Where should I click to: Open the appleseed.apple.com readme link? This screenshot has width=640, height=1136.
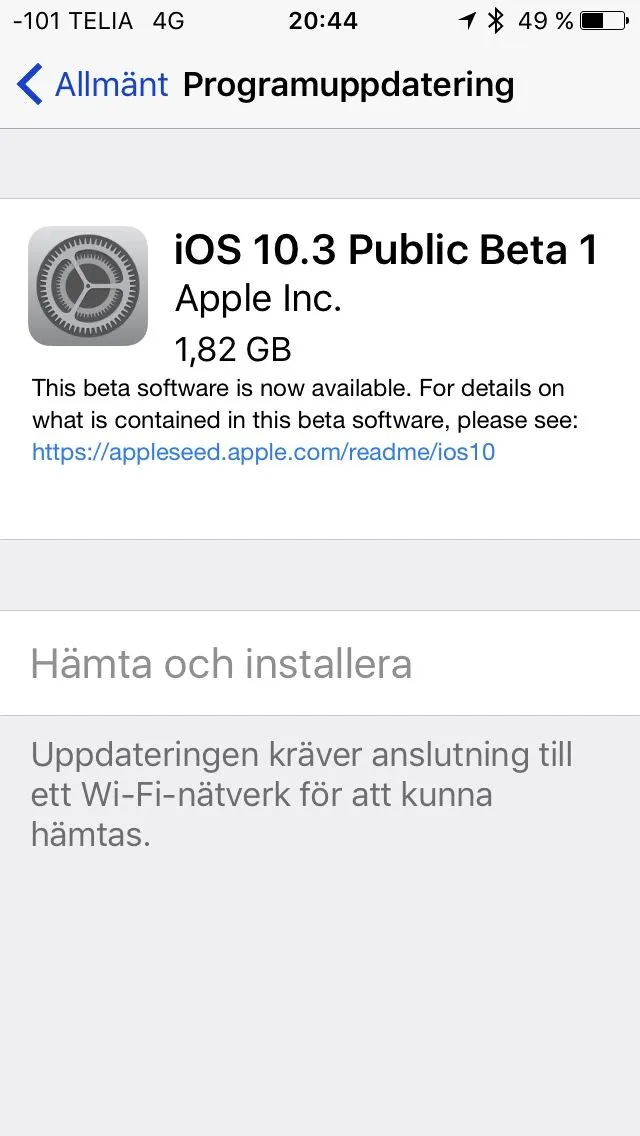coord(263,452)
